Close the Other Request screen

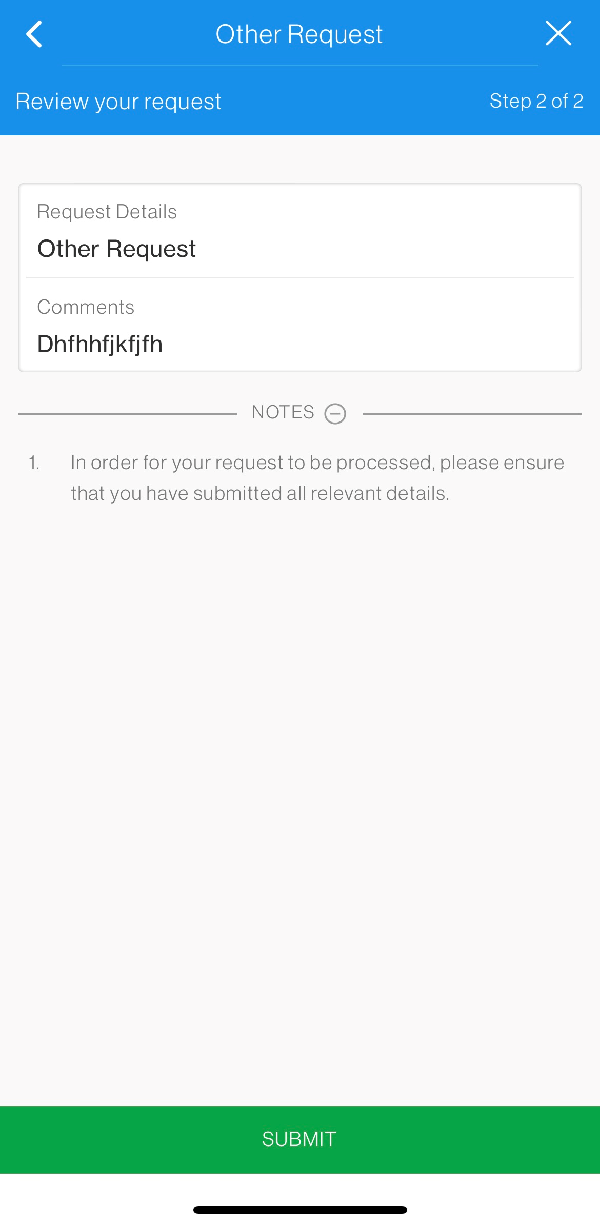click(558, 34)
